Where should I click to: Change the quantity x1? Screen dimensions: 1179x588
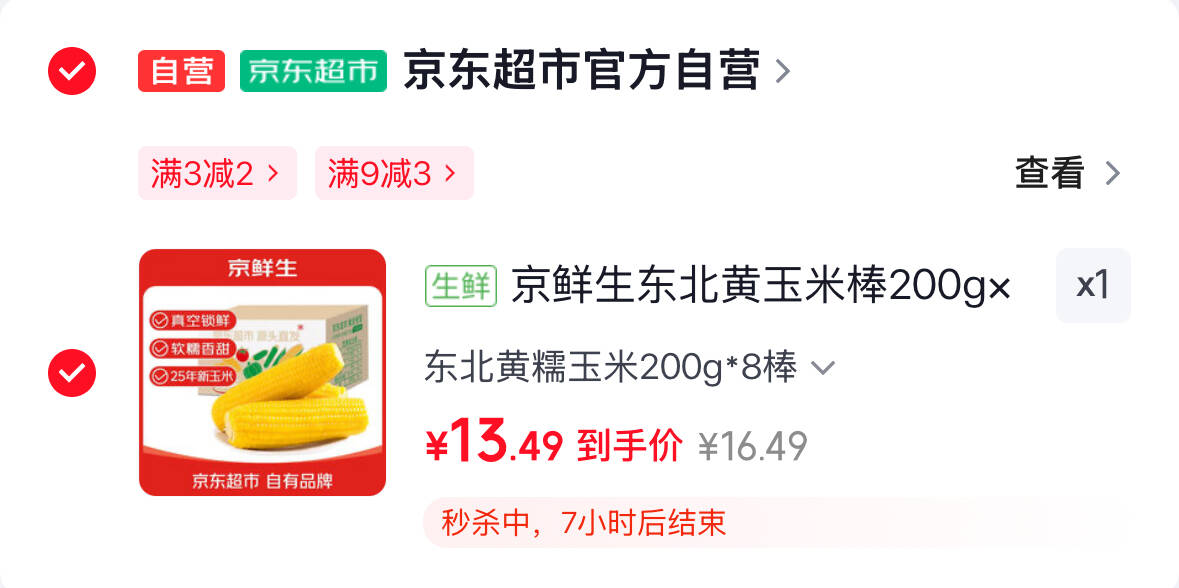click(x=1093, y=286)
